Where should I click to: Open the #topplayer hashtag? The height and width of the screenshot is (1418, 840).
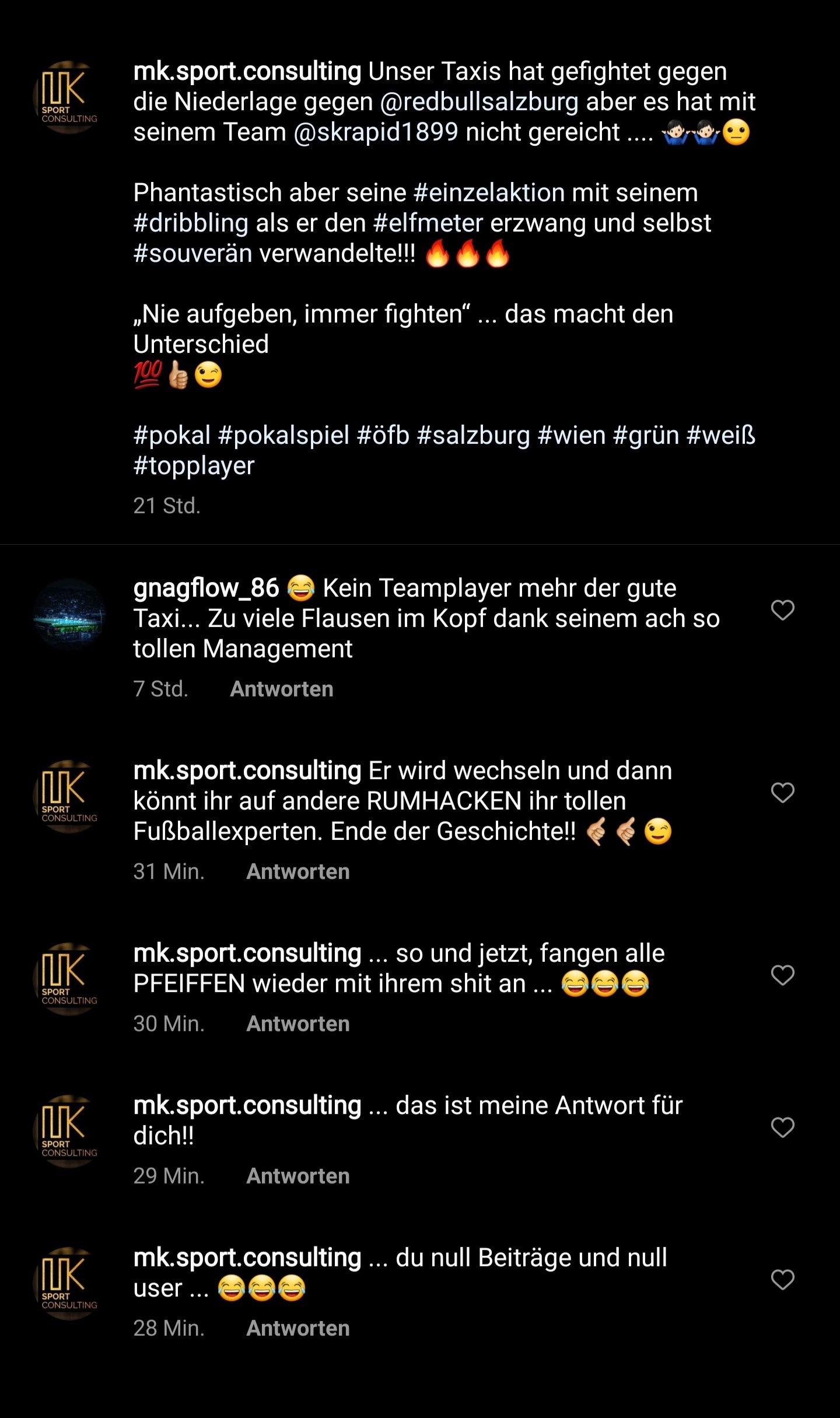click(194, 466)
